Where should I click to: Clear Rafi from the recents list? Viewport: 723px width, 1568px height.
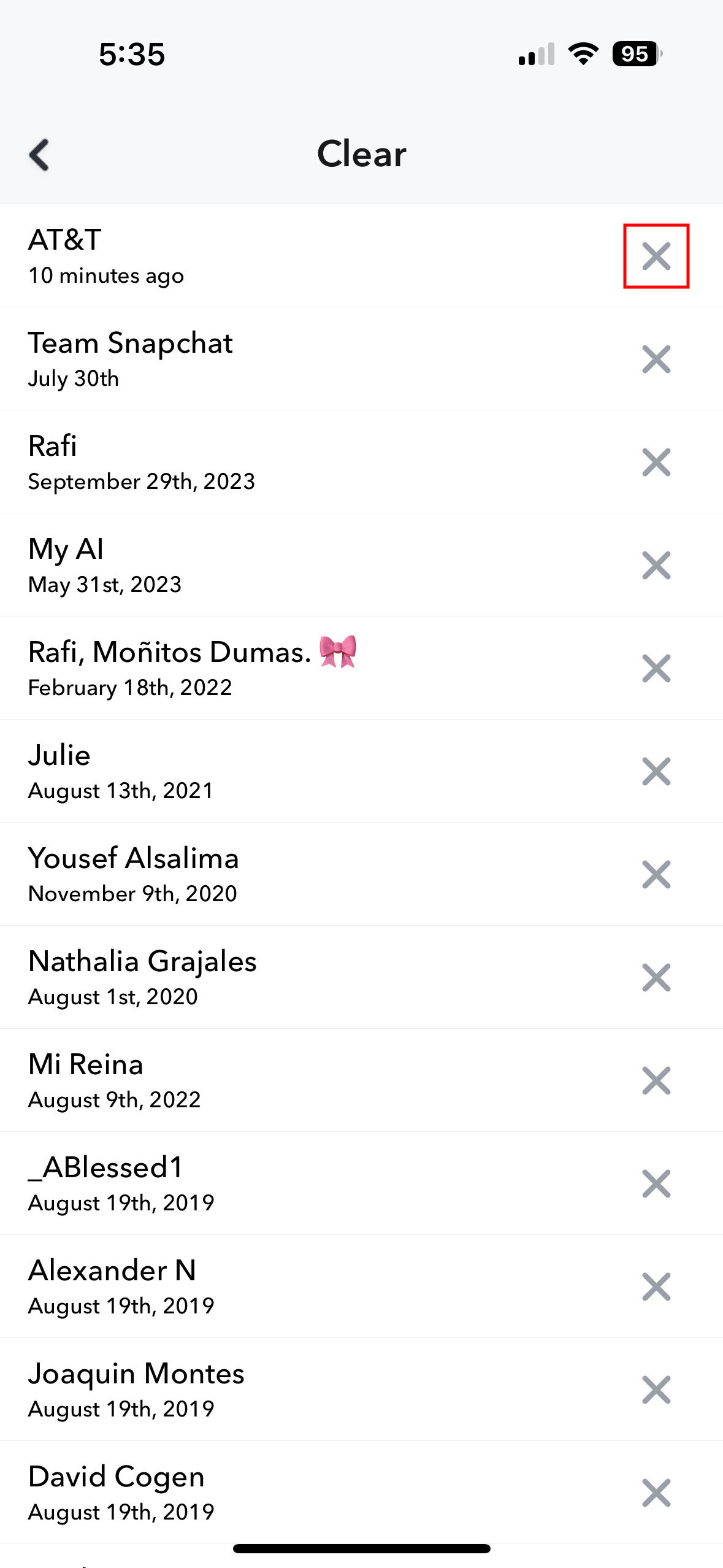tap(656, 462)
